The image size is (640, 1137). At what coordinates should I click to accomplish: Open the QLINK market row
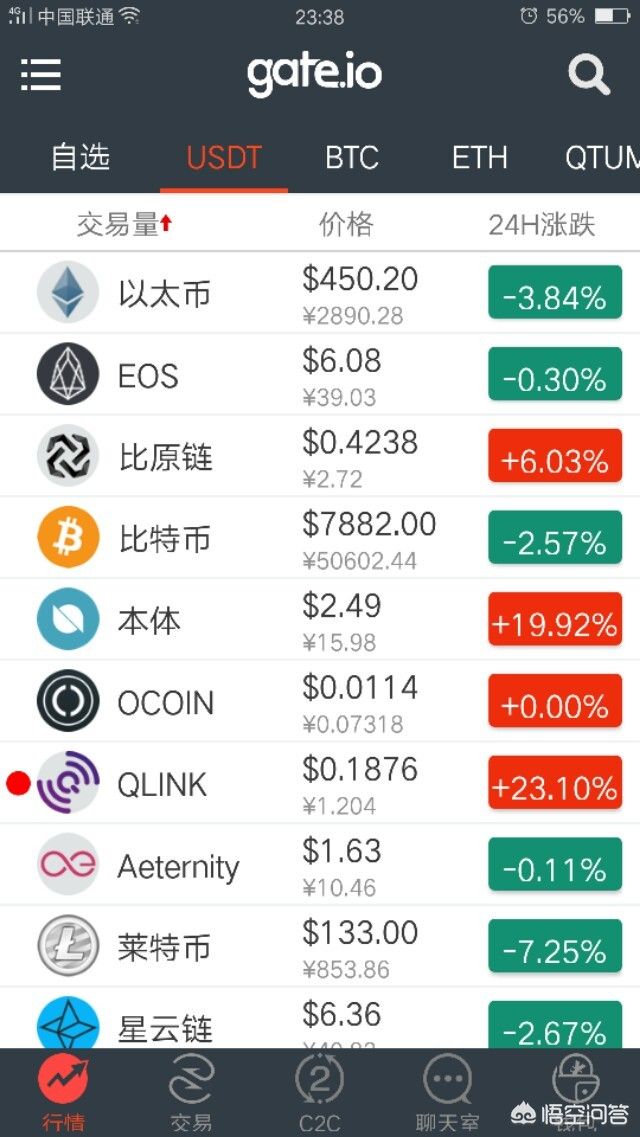point(320,783)
